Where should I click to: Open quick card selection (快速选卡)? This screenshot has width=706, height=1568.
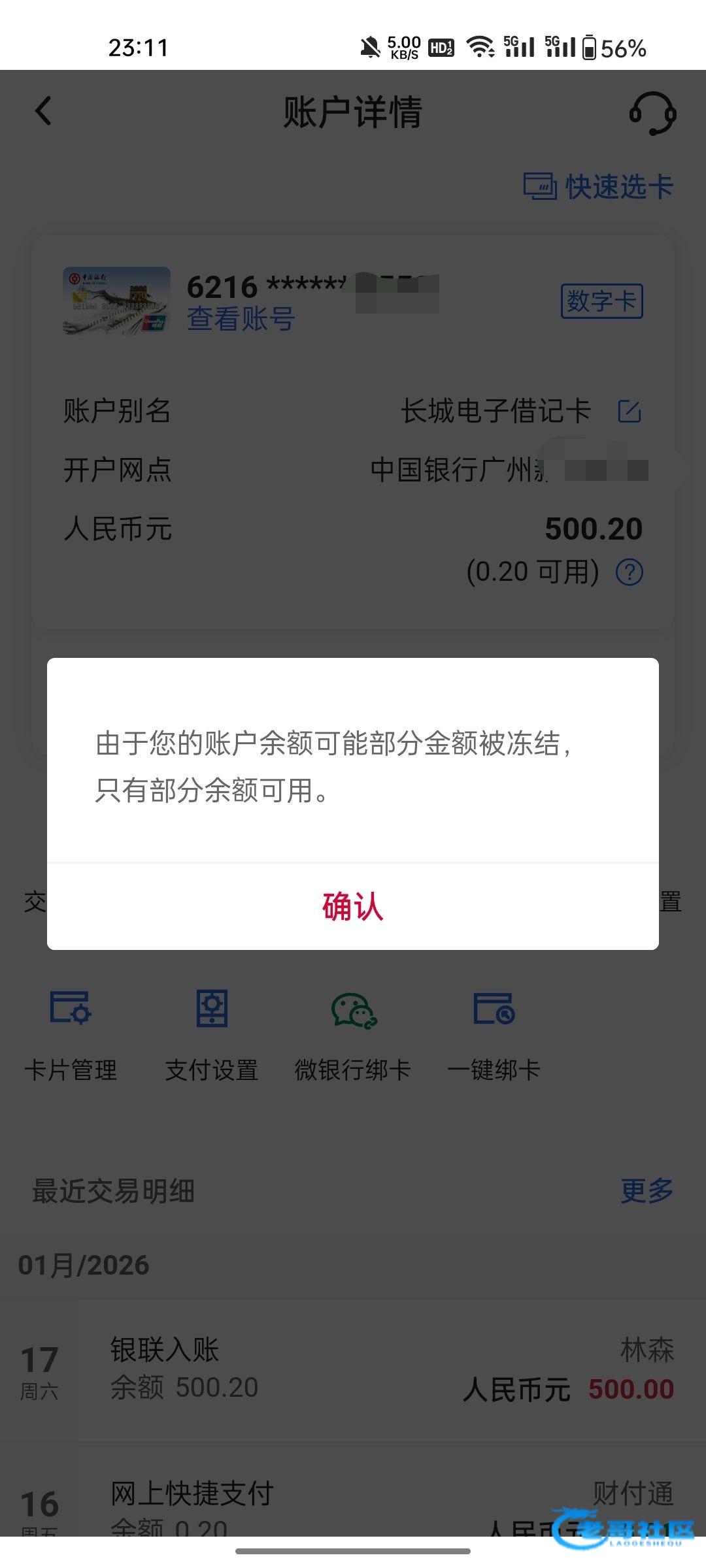[x=598, y=187]
